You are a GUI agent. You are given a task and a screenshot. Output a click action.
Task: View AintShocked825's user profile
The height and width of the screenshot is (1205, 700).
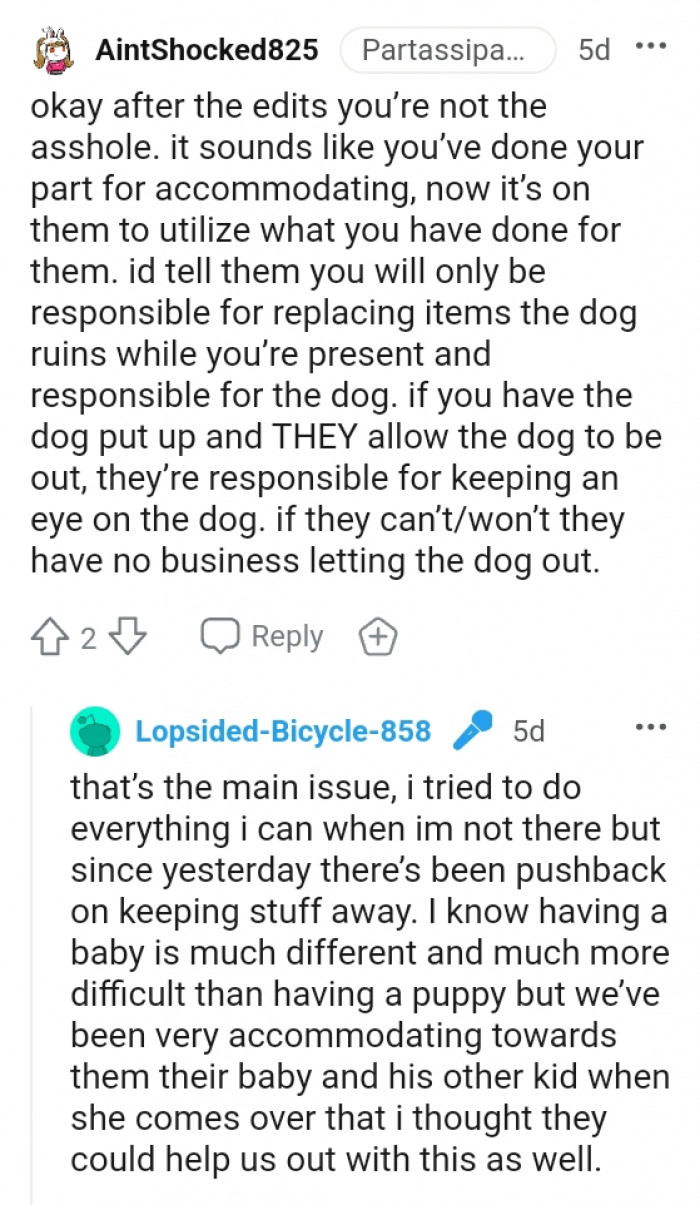[x=207, y=50]
